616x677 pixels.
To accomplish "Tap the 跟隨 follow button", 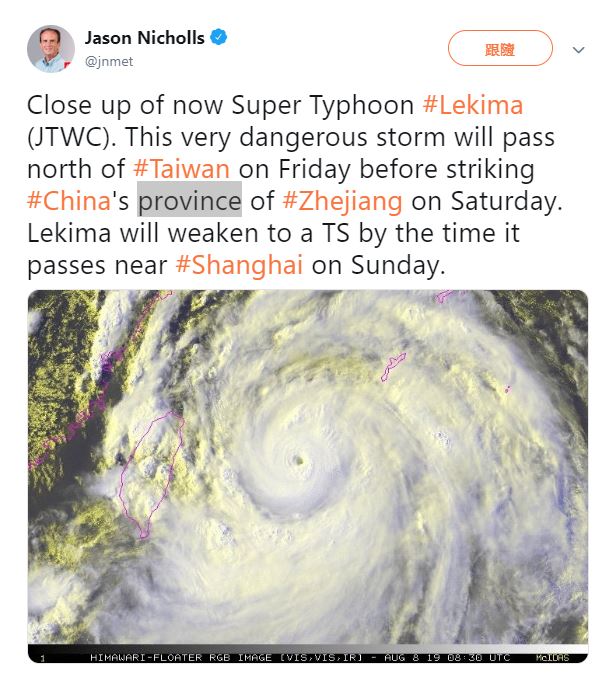I will (x=500, y=48).
